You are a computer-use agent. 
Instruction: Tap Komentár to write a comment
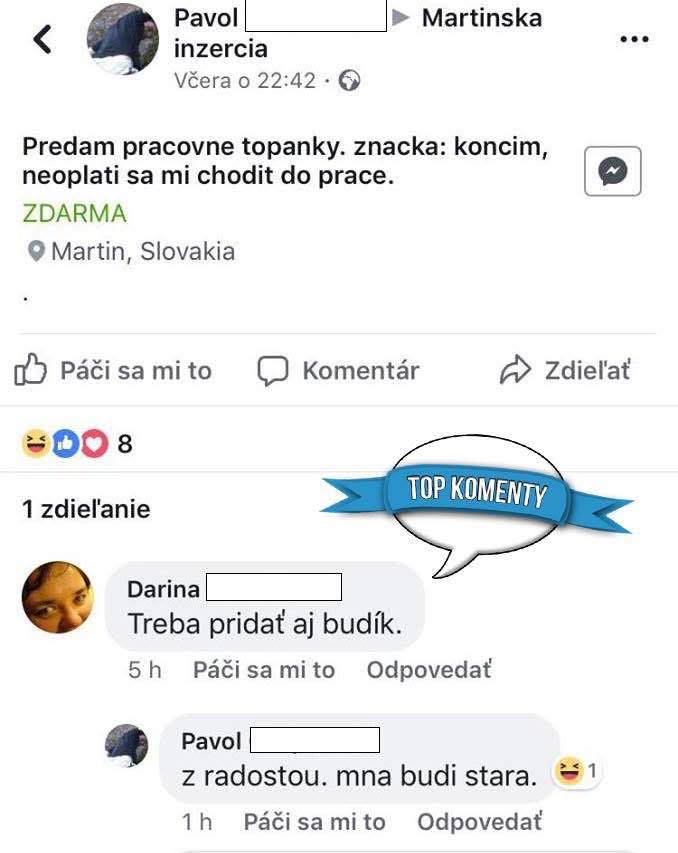pyautogui.click(x=338, y=371)
